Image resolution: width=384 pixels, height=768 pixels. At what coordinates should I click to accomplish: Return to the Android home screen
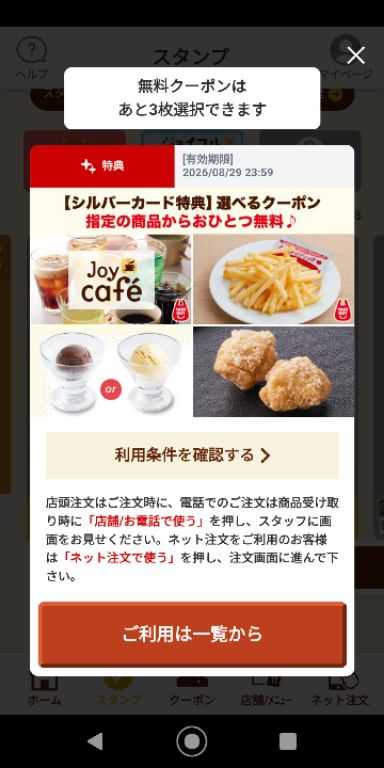[x=192, y=741]
